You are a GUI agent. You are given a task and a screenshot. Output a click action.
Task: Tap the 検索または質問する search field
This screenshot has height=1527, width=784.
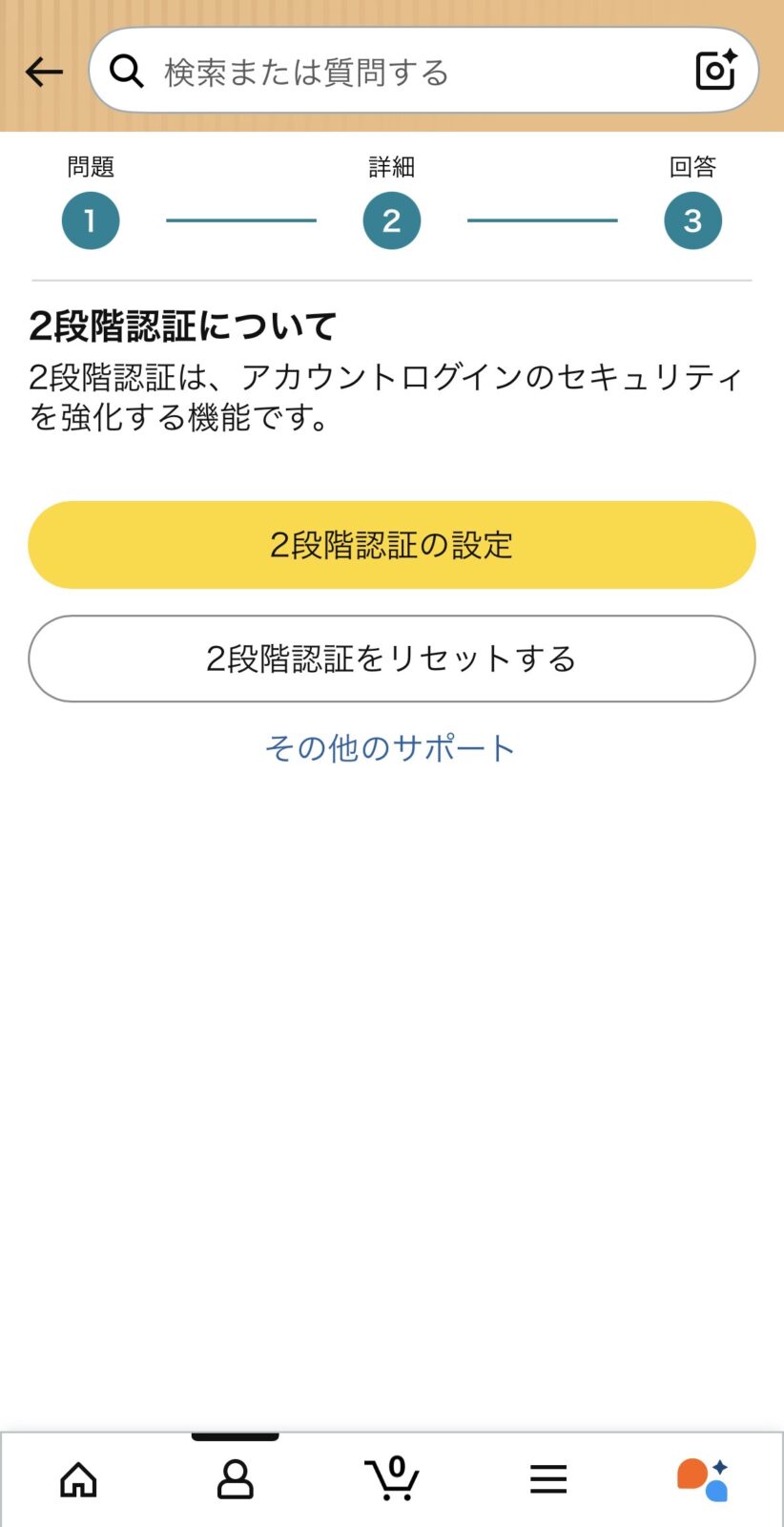click(x=401, y=72)
